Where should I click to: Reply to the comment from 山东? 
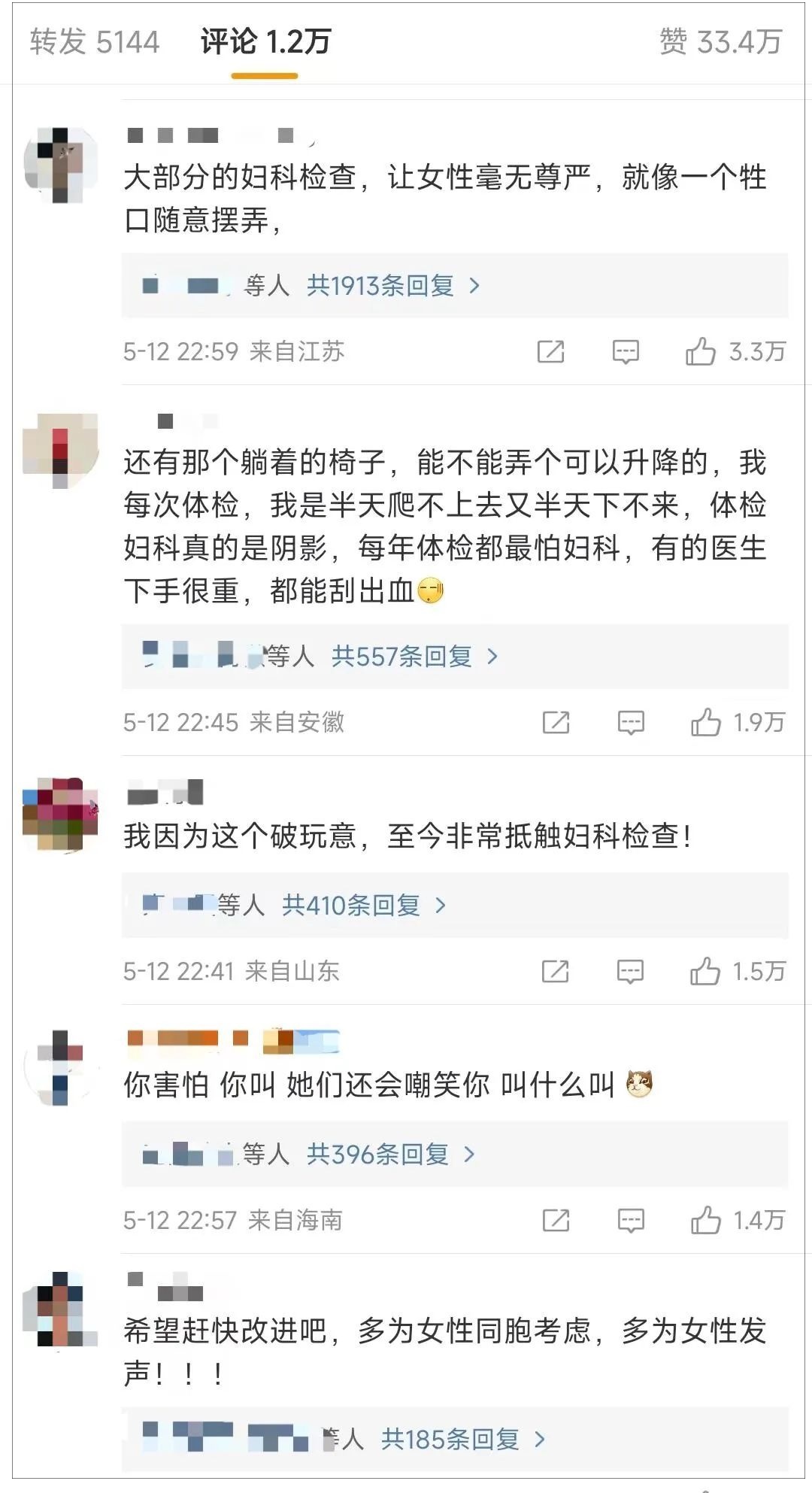pyautogui.click(x=629, y=971)
